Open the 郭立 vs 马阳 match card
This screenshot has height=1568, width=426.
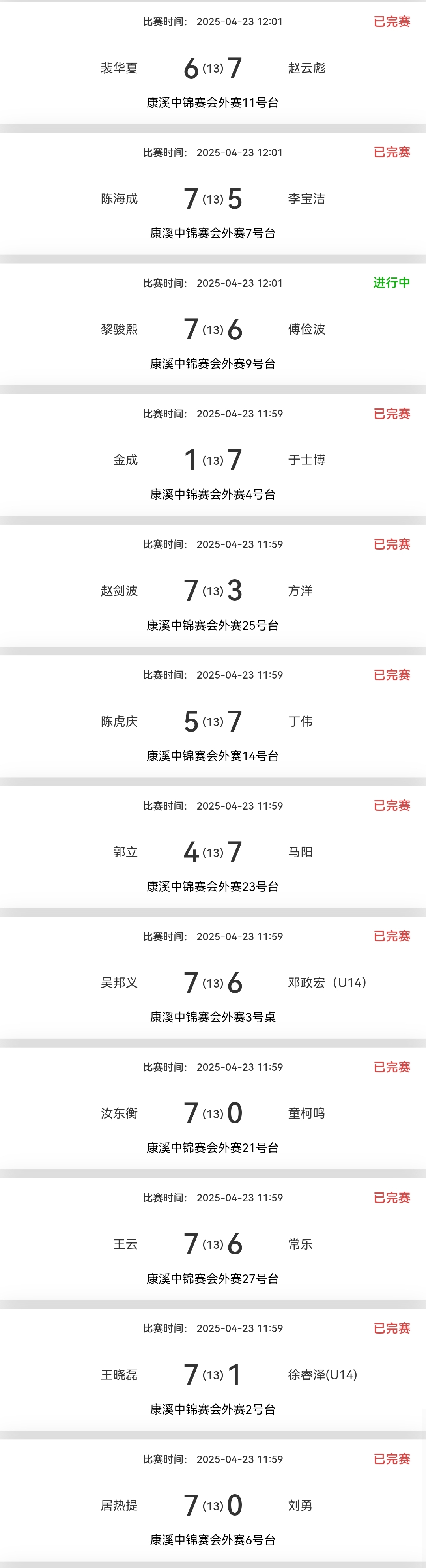coord(212,851)
